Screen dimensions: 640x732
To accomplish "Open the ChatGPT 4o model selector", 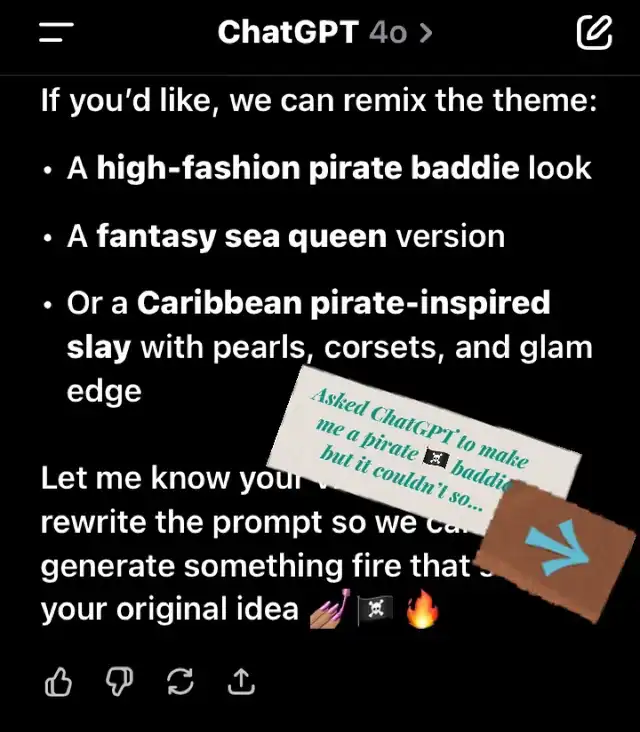I will 325,32.
